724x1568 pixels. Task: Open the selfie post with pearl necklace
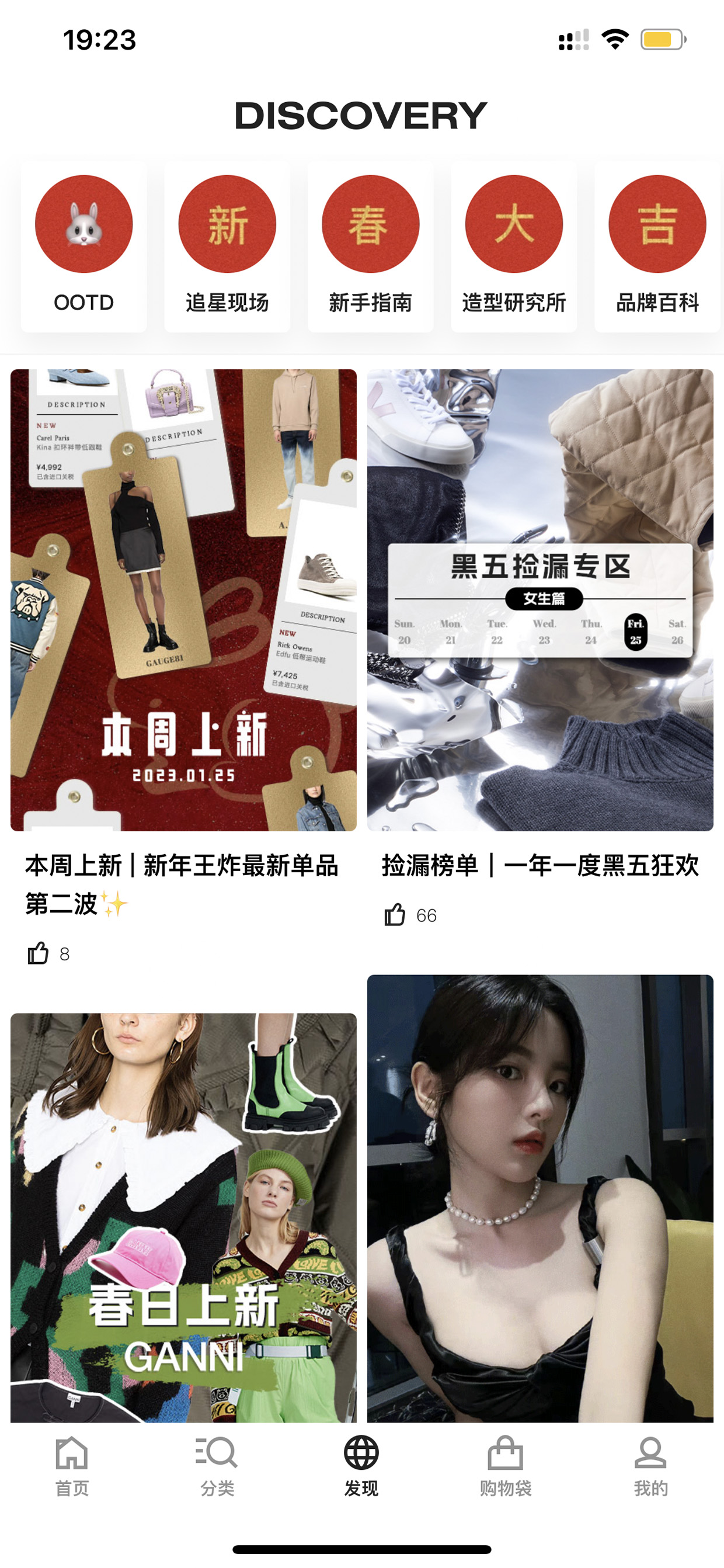point(540,1198)
